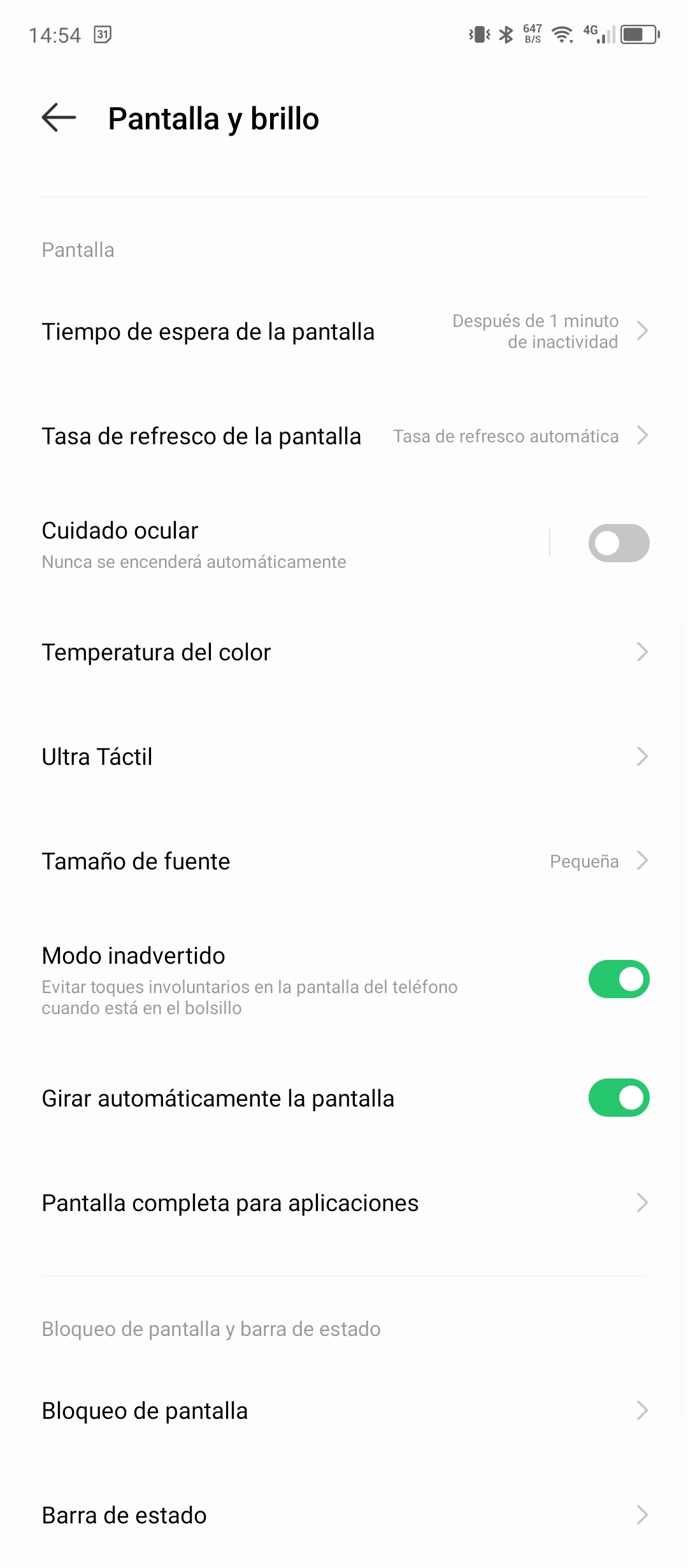Open Tasa de refresco de la pantalla
This screenshot has height=1568, width=688.
point(344,436)
